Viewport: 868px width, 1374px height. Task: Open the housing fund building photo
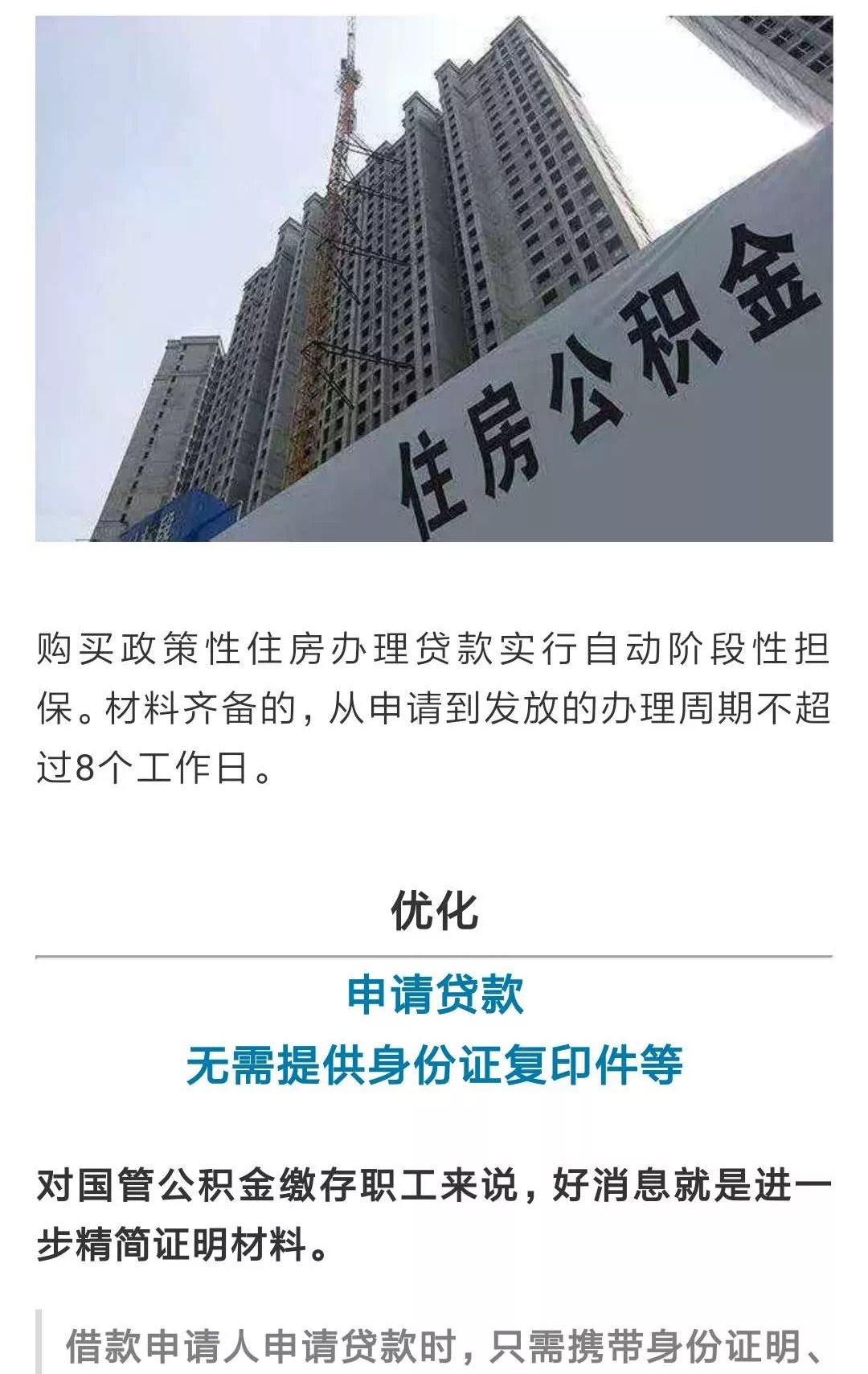pyautogui.click(x=434, y=278)
